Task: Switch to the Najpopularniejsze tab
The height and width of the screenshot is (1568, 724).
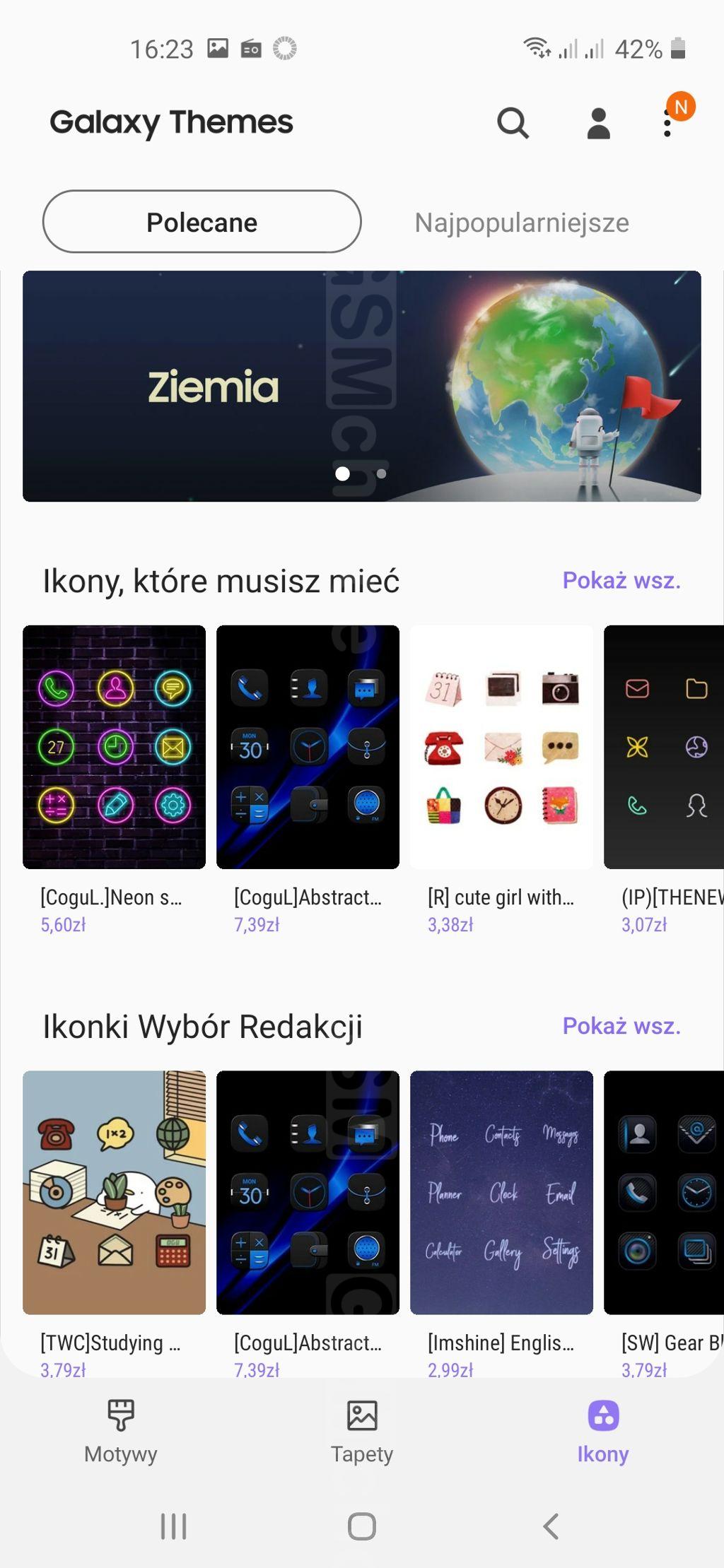Action: point(522,223)
